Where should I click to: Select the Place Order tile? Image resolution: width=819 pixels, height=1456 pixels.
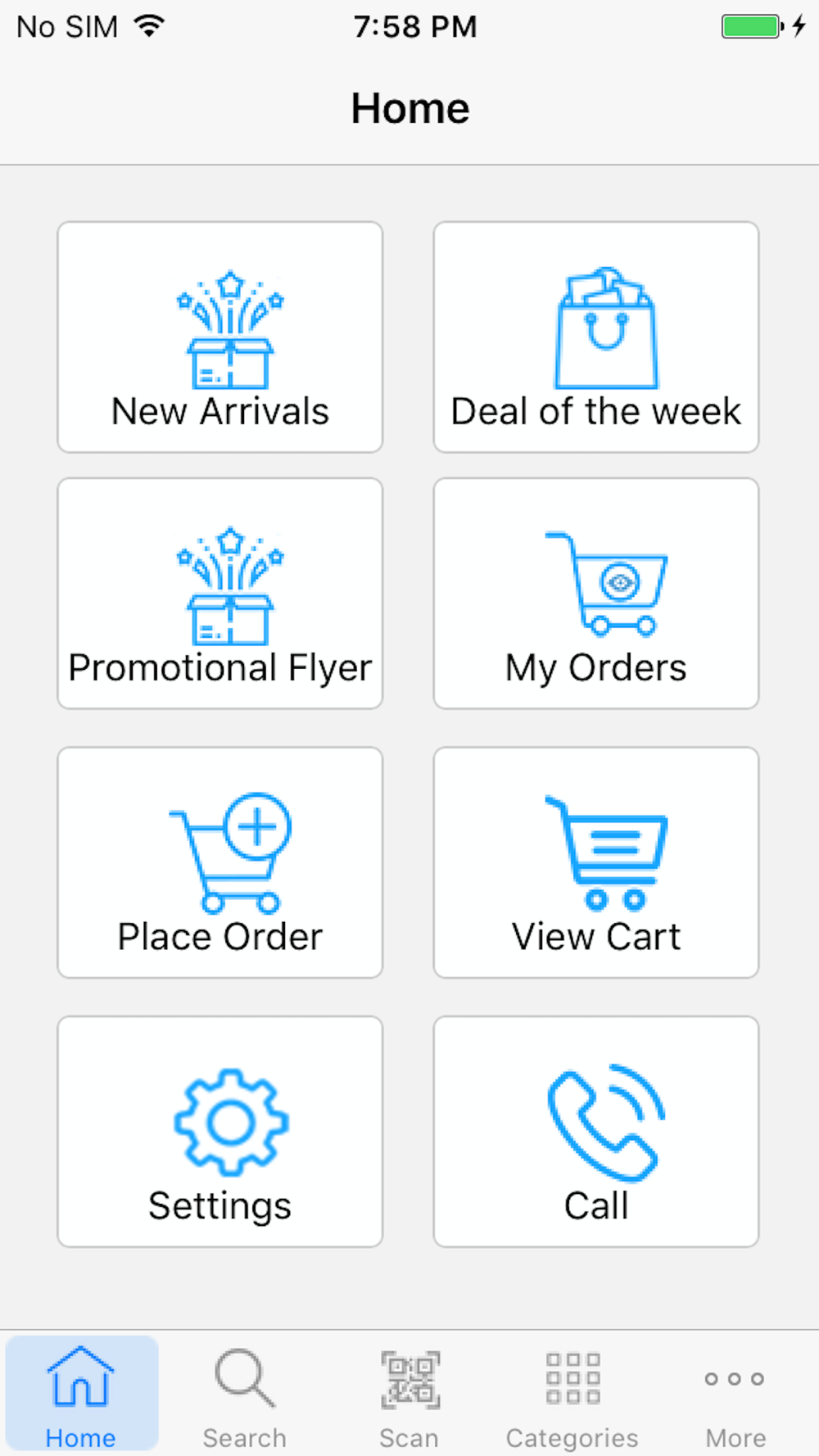(x=219, y=862)
